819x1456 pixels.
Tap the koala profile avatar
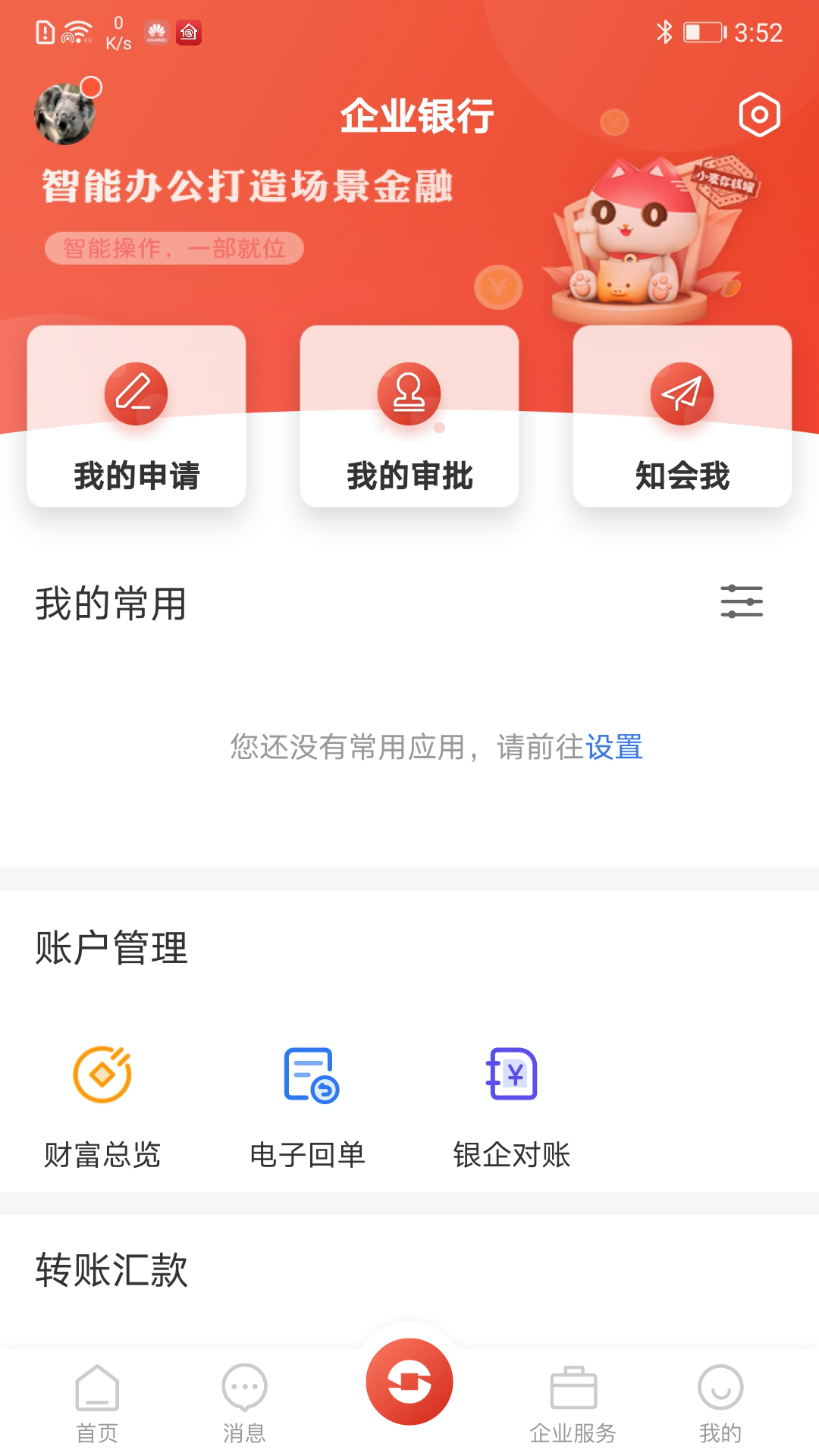coord(64,114)
